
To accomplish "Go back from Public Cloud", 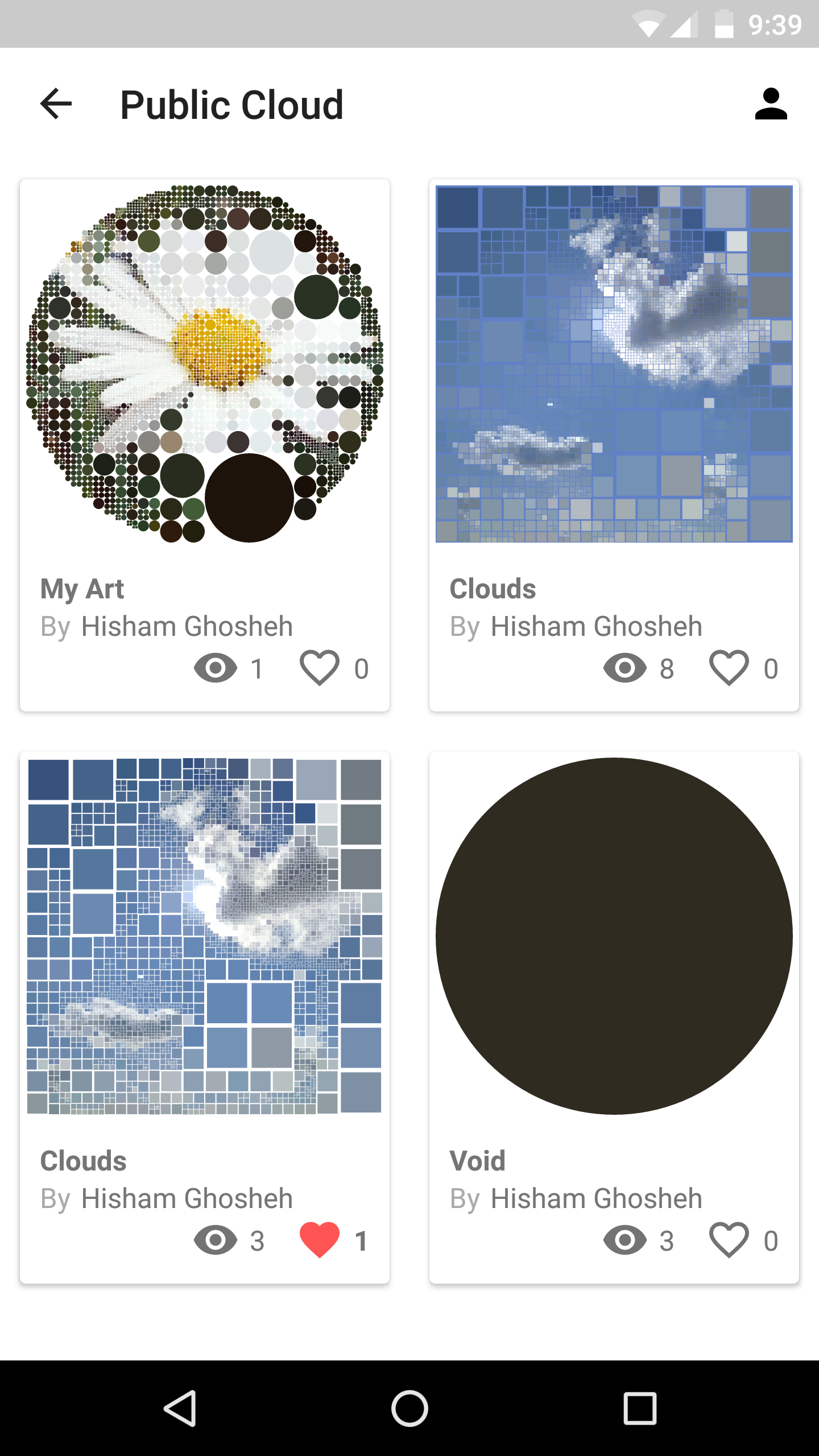I will (x=56, y=104).
